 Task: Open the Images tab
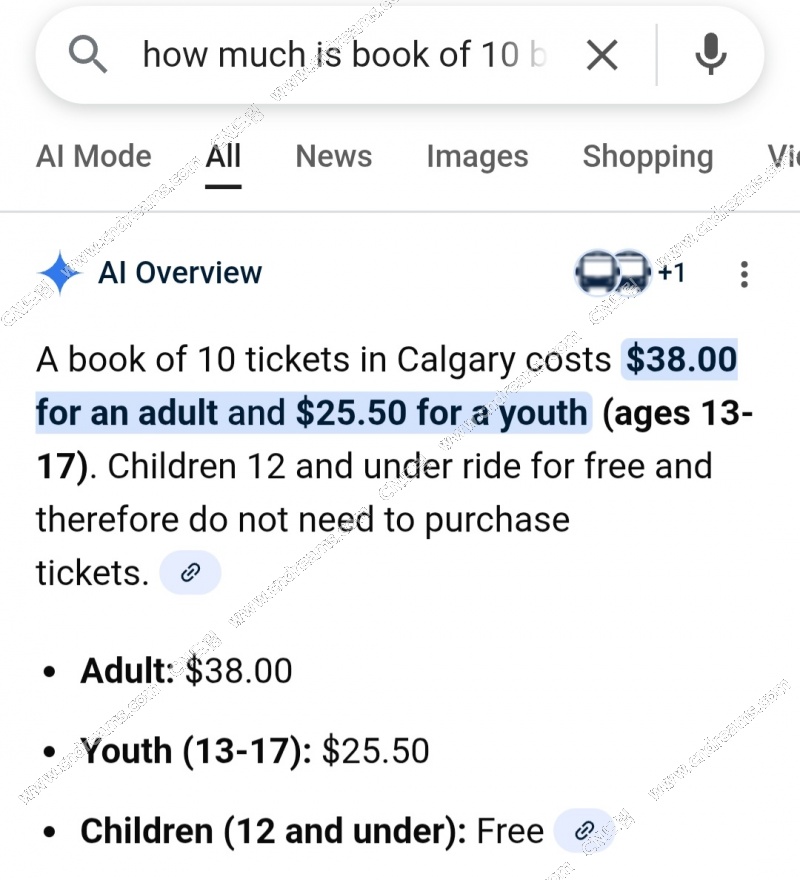click(477, 157)
